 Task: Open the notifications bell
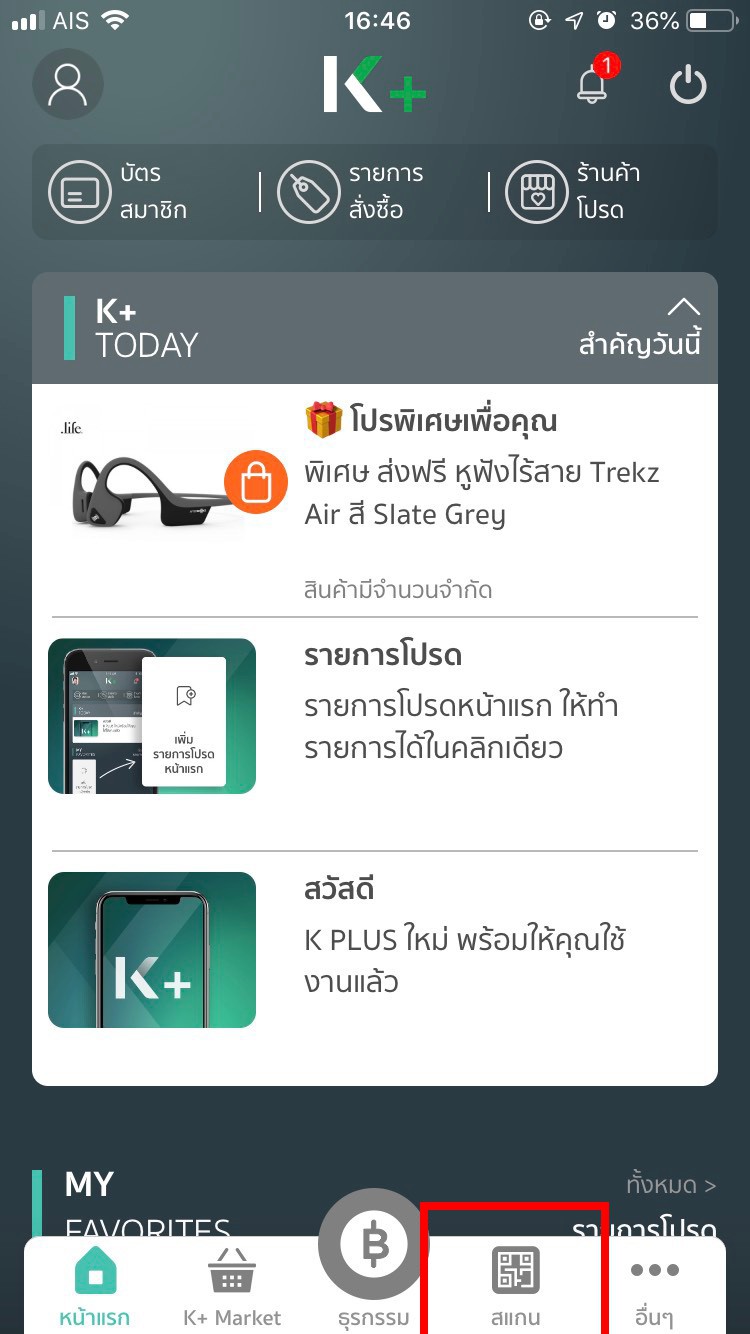(x=592, y=85)
